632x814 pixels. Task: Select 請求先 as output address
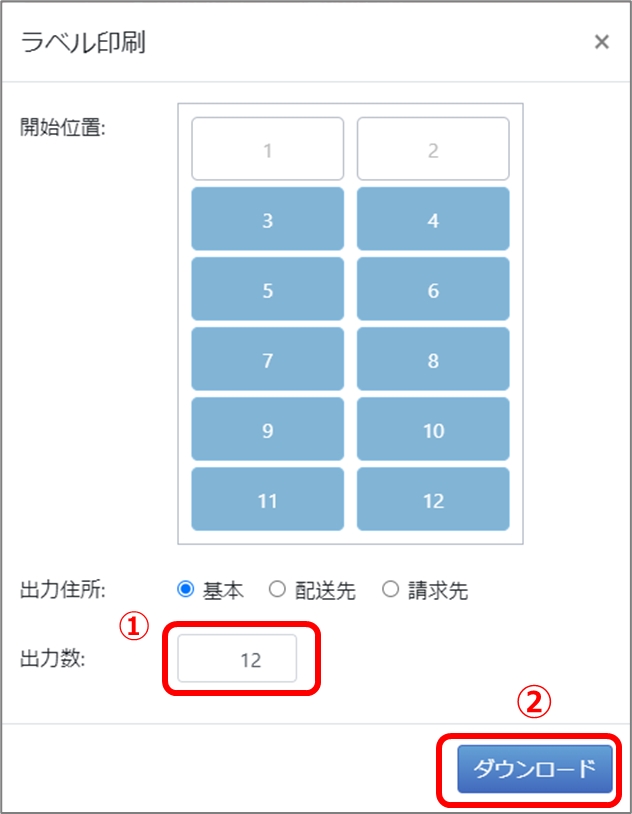coord(391,590)
